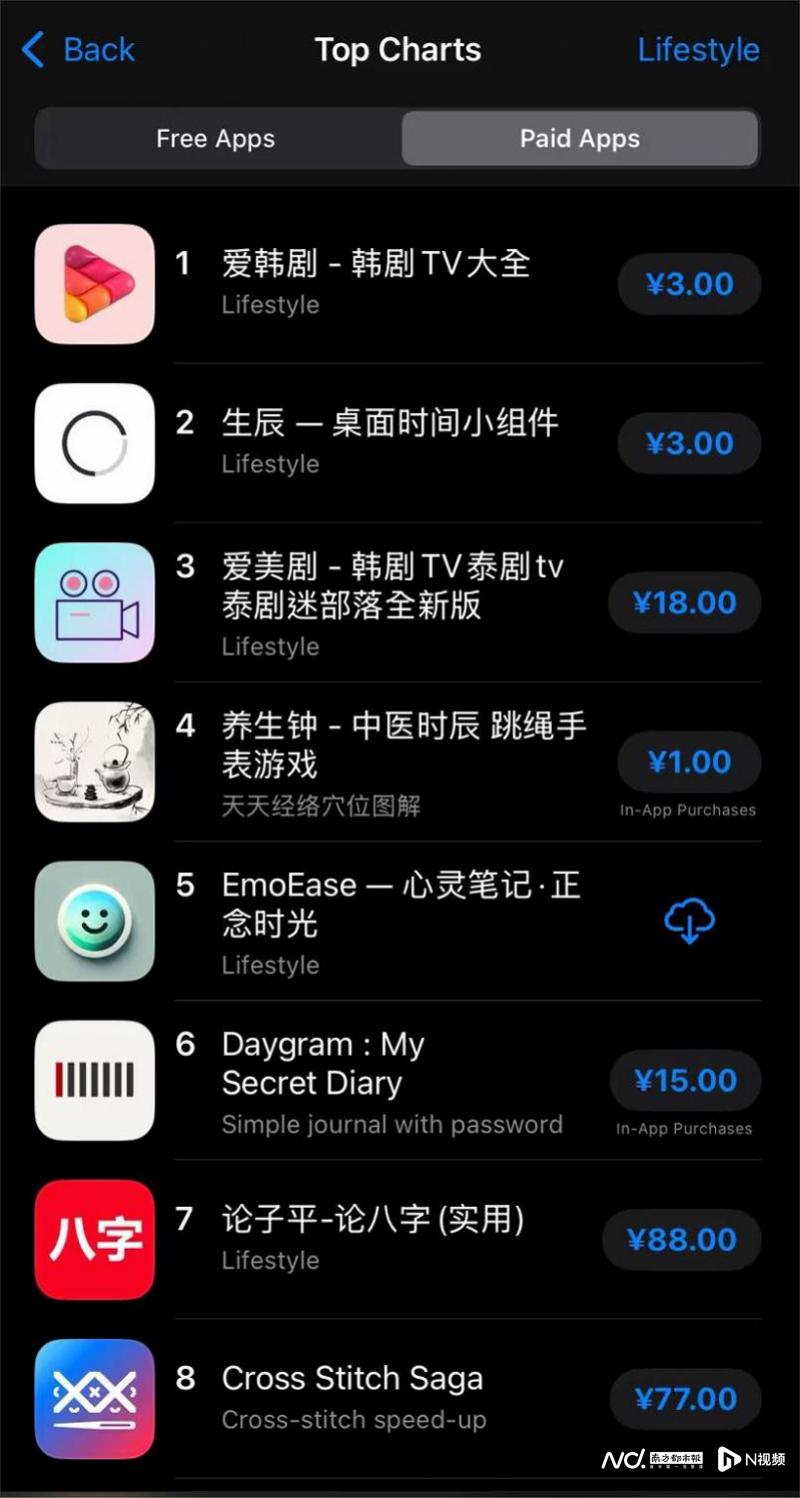
Task: Buy 爱韩剧 for ¥3.00
Action: point(689,284)
